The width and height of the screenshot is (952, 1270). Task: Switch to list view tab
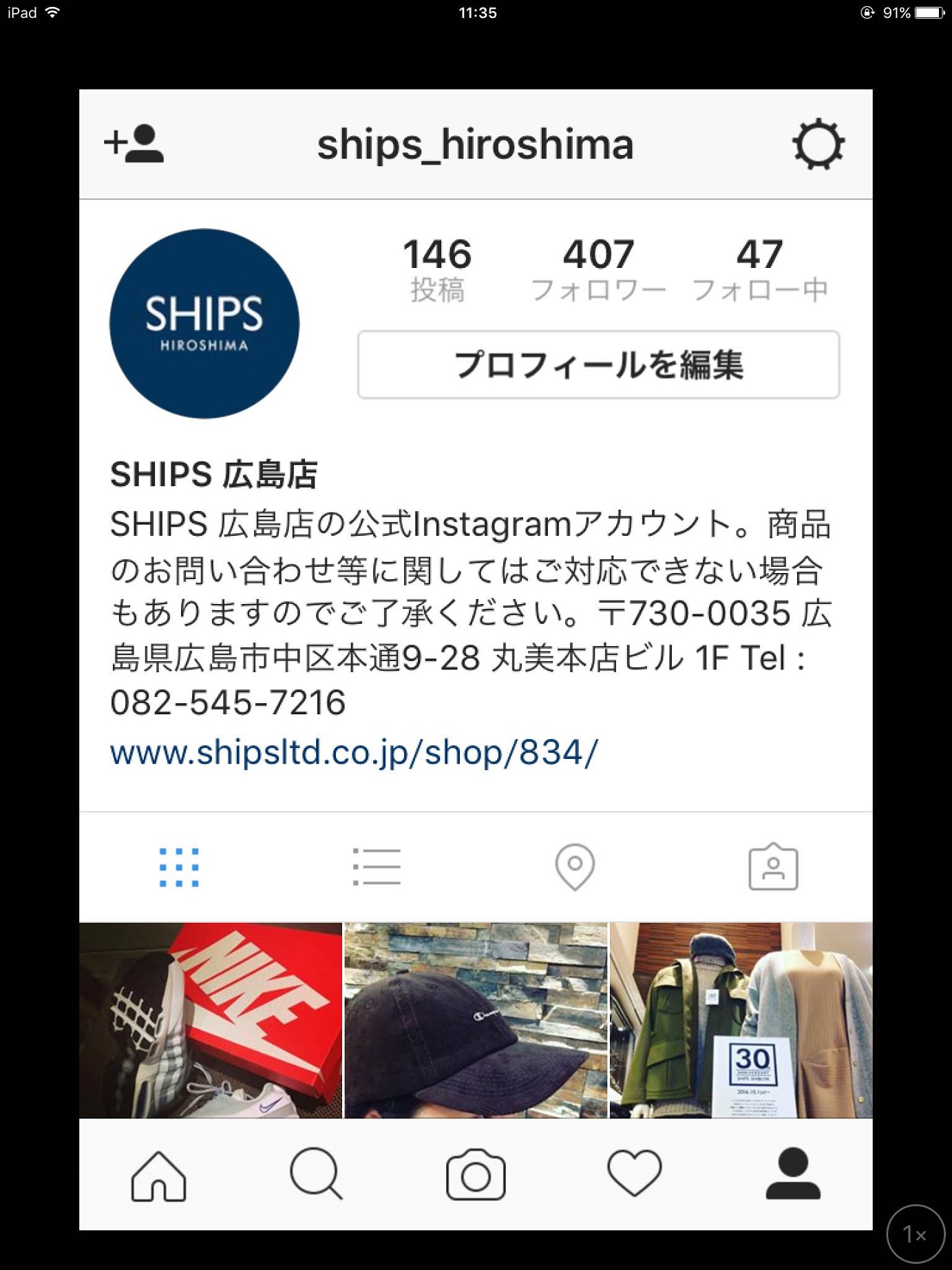(x=377, y=867)
